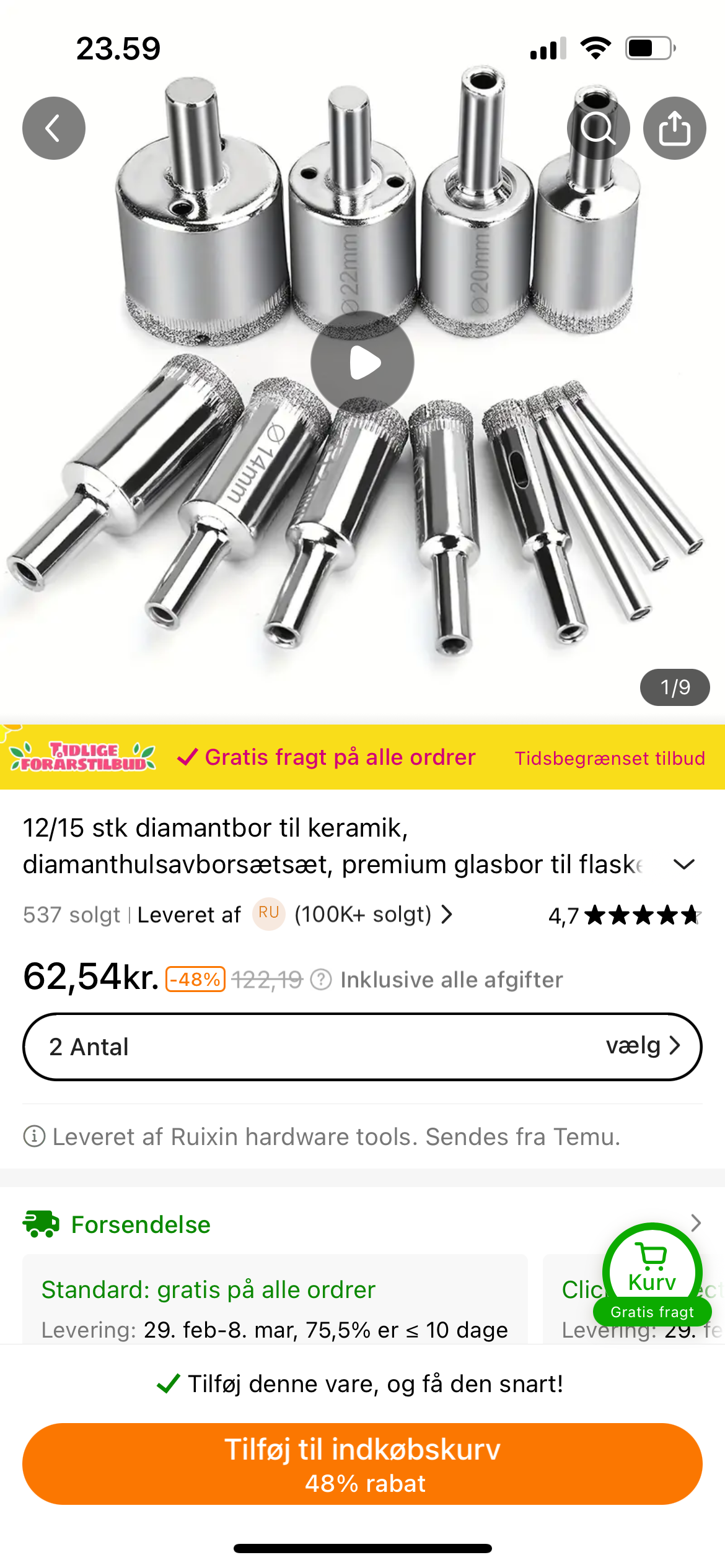Expand the full product title
The height and width of the screenshot is (1568, 725).
pos(683,864)
